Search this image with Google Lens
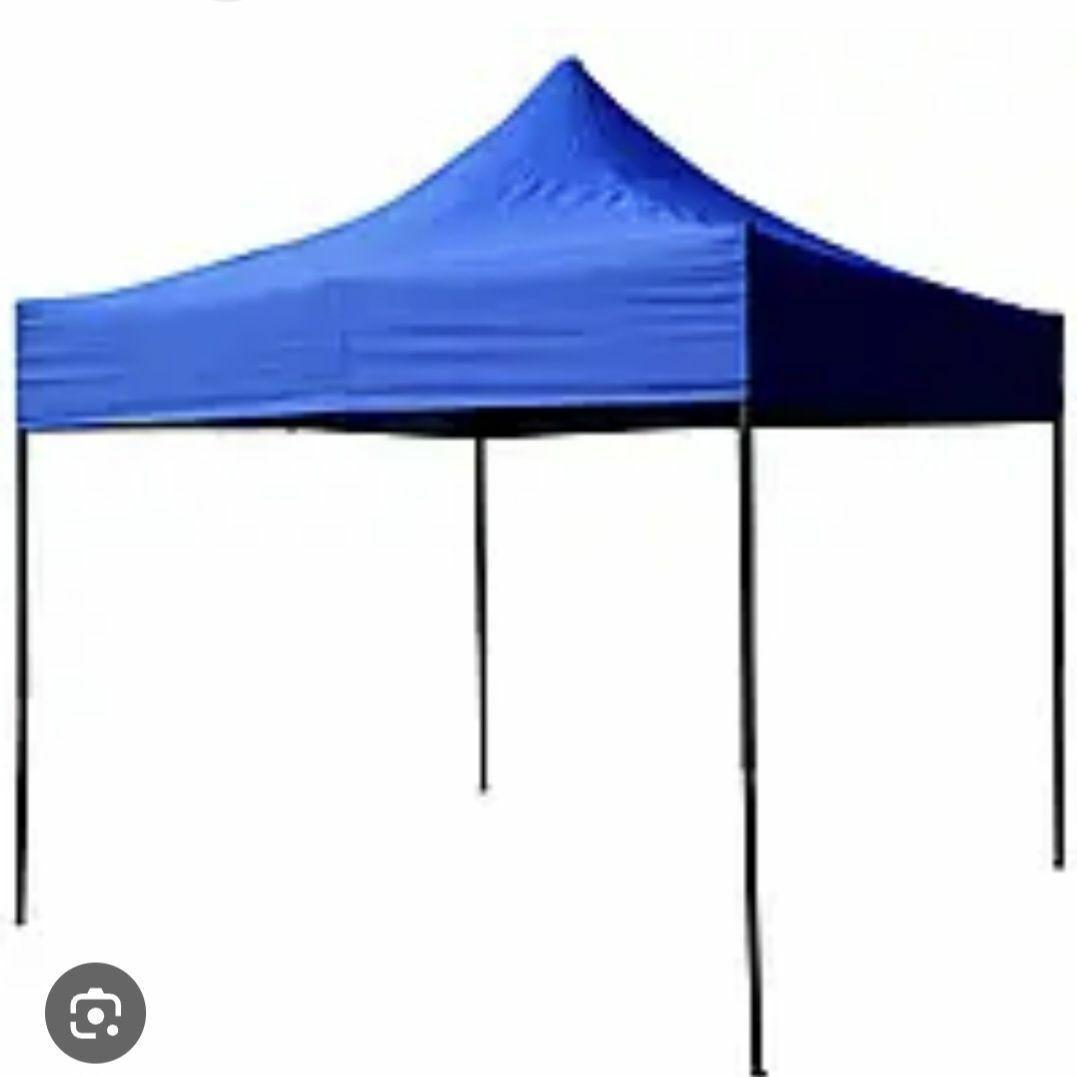This screenshot has height=1077, width=1077. coord(95,1013)
